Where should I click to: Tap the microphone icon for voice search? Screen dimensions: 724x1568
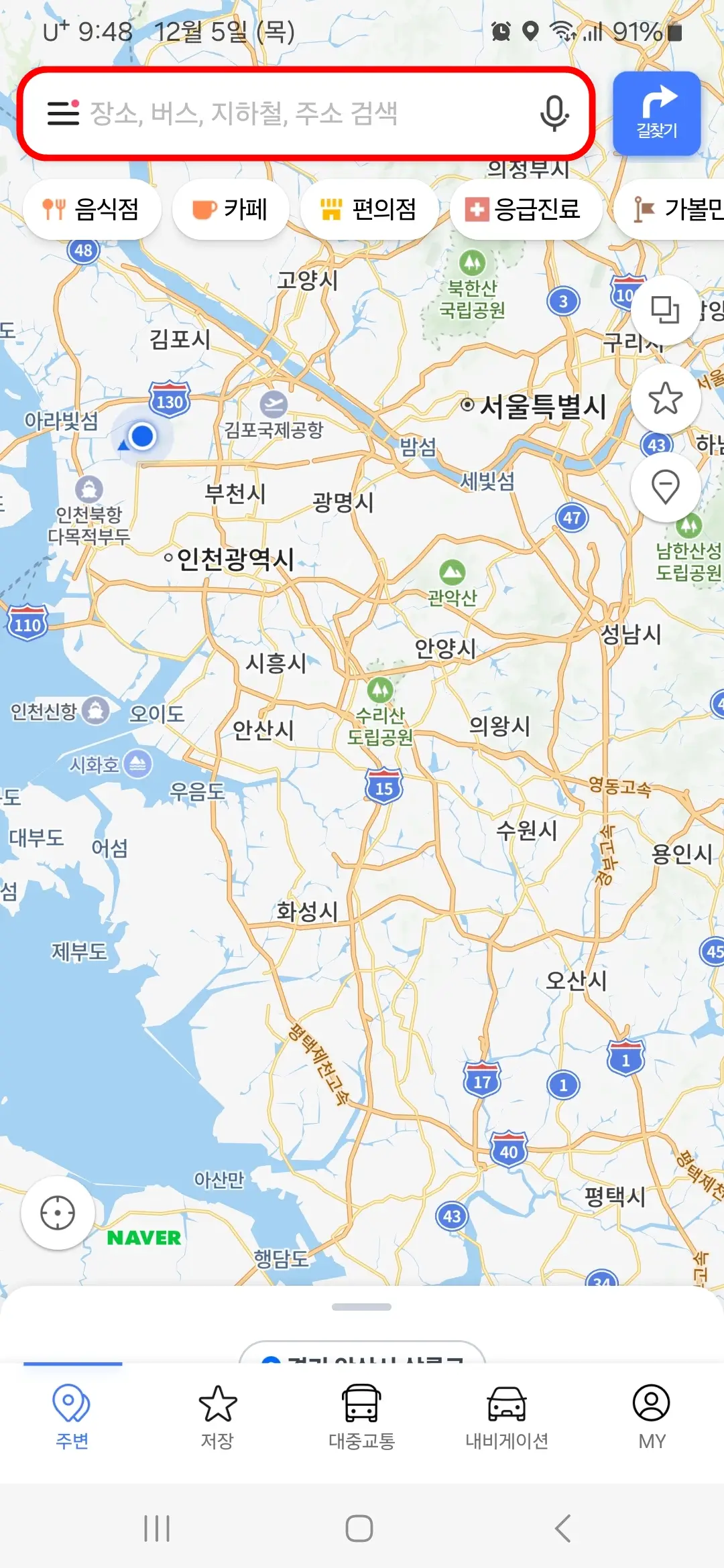(x=555, y=114)
